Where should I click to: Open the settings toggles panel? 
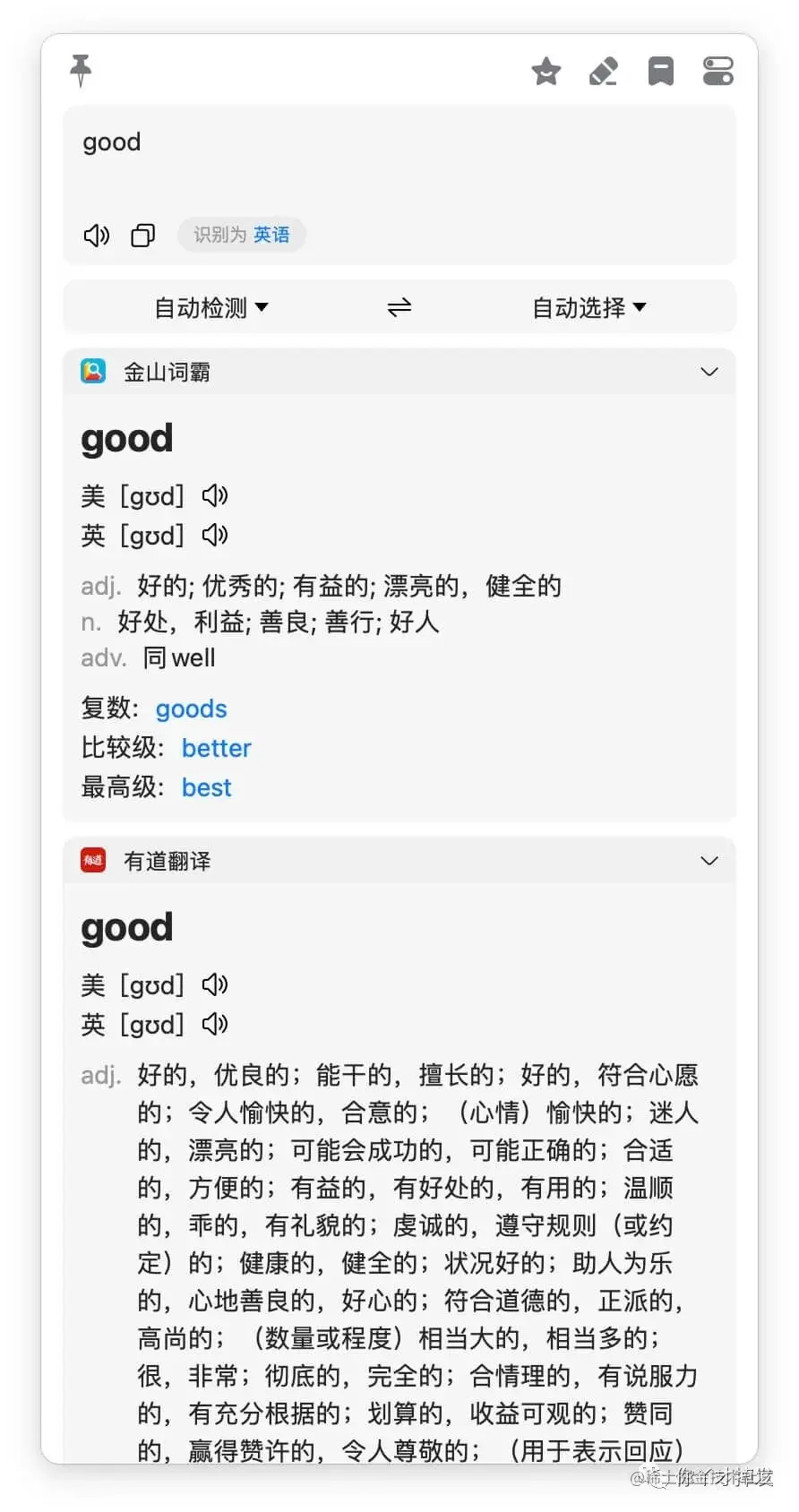(x=717, y=71)
